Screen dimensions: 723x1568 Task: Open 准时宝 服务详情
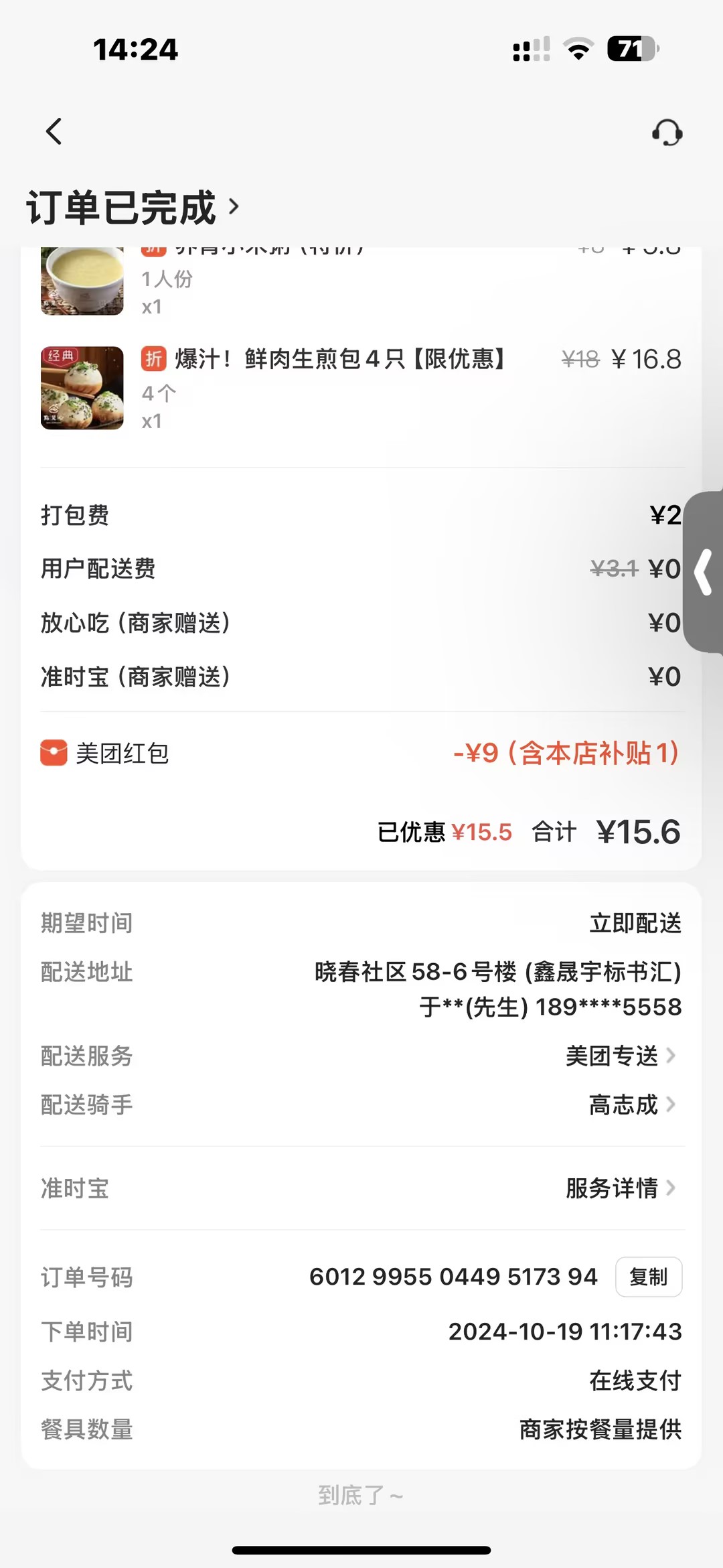click(x=620, y=1188)
